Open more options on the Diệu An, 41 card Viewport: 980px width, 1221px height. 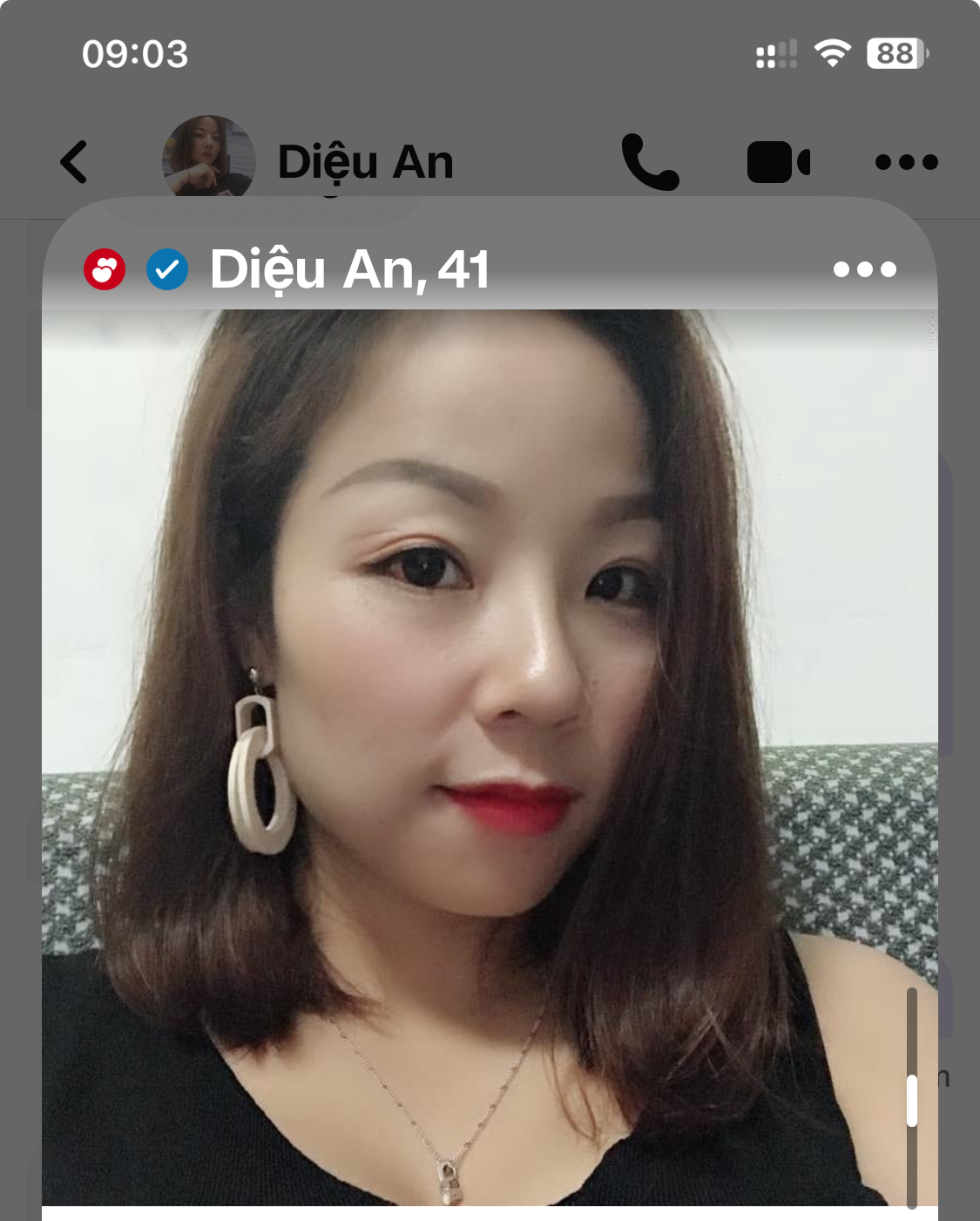point(864,269)
